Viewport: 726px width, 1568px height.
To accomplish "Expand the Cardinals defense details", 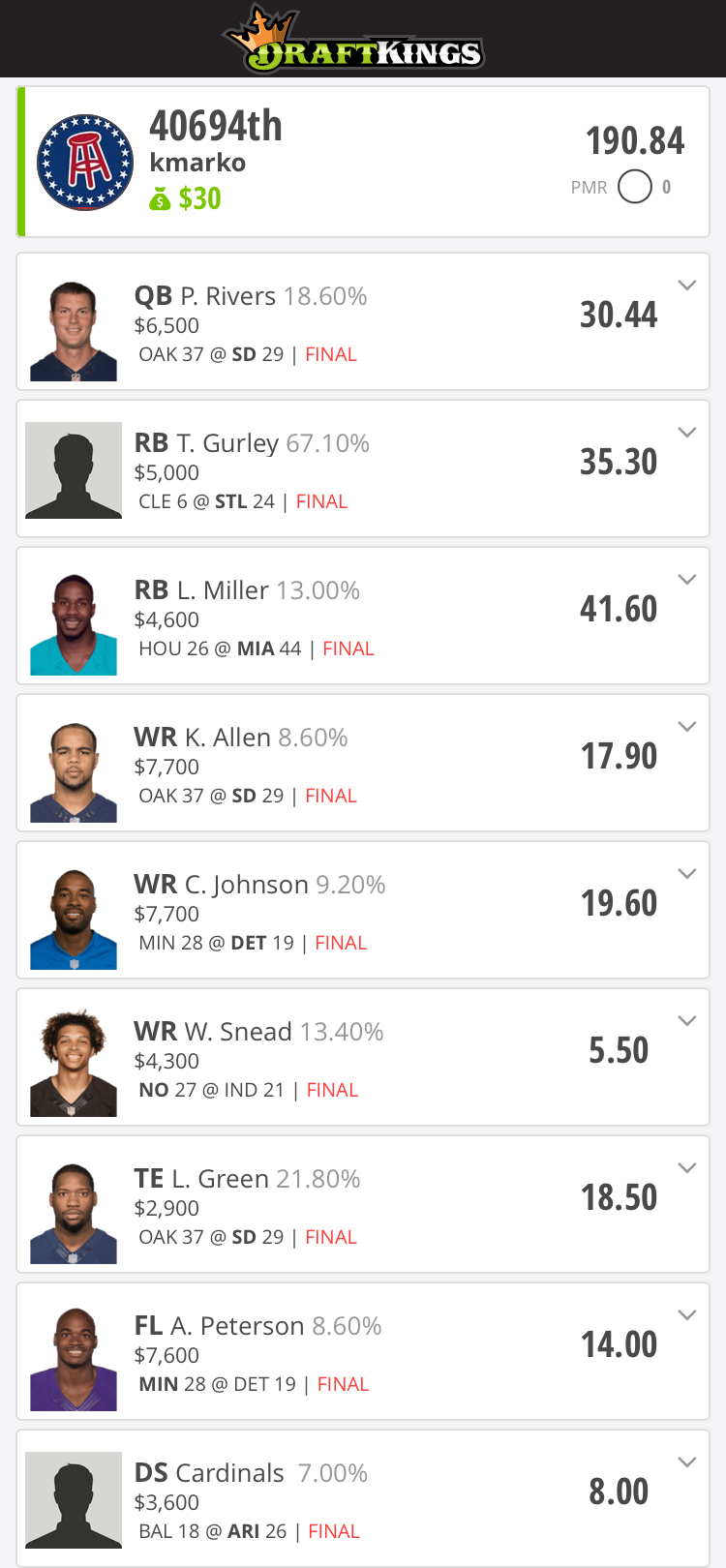I will click(x=687, y=1462).
